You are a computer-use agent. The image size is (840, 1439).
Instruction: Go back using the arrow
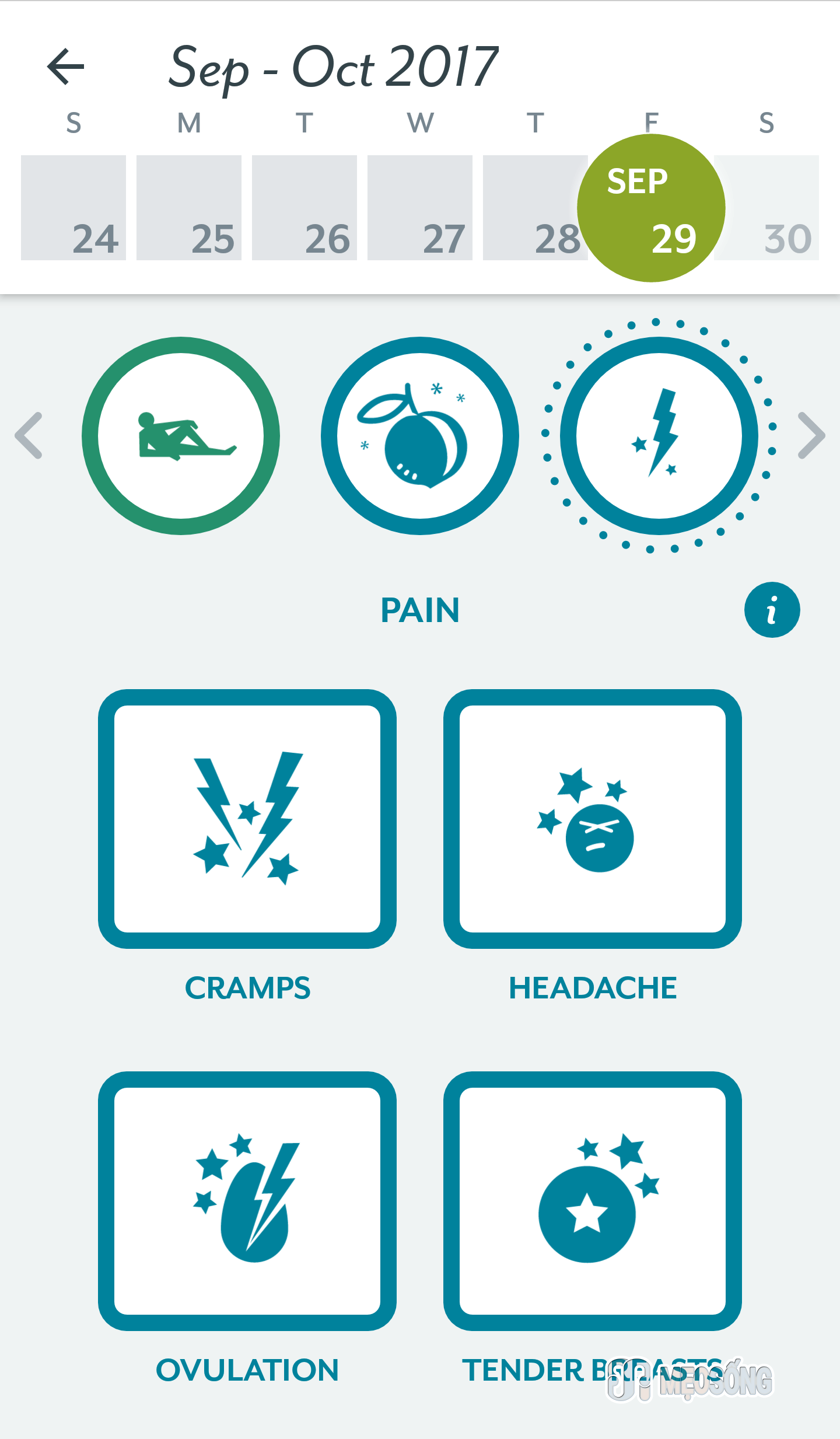click(x=66, y=67)
